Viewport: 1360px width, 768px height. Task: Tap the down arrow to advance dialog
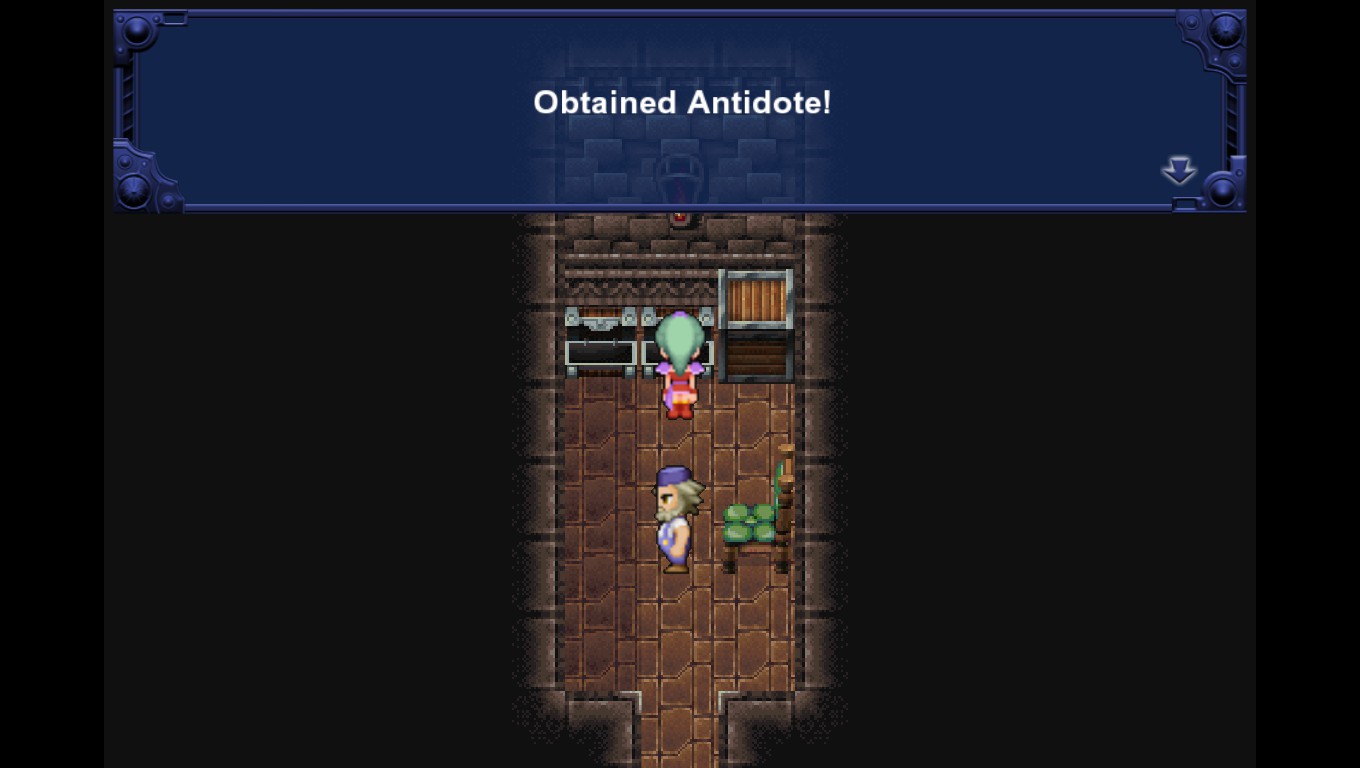pos(1179,170)
